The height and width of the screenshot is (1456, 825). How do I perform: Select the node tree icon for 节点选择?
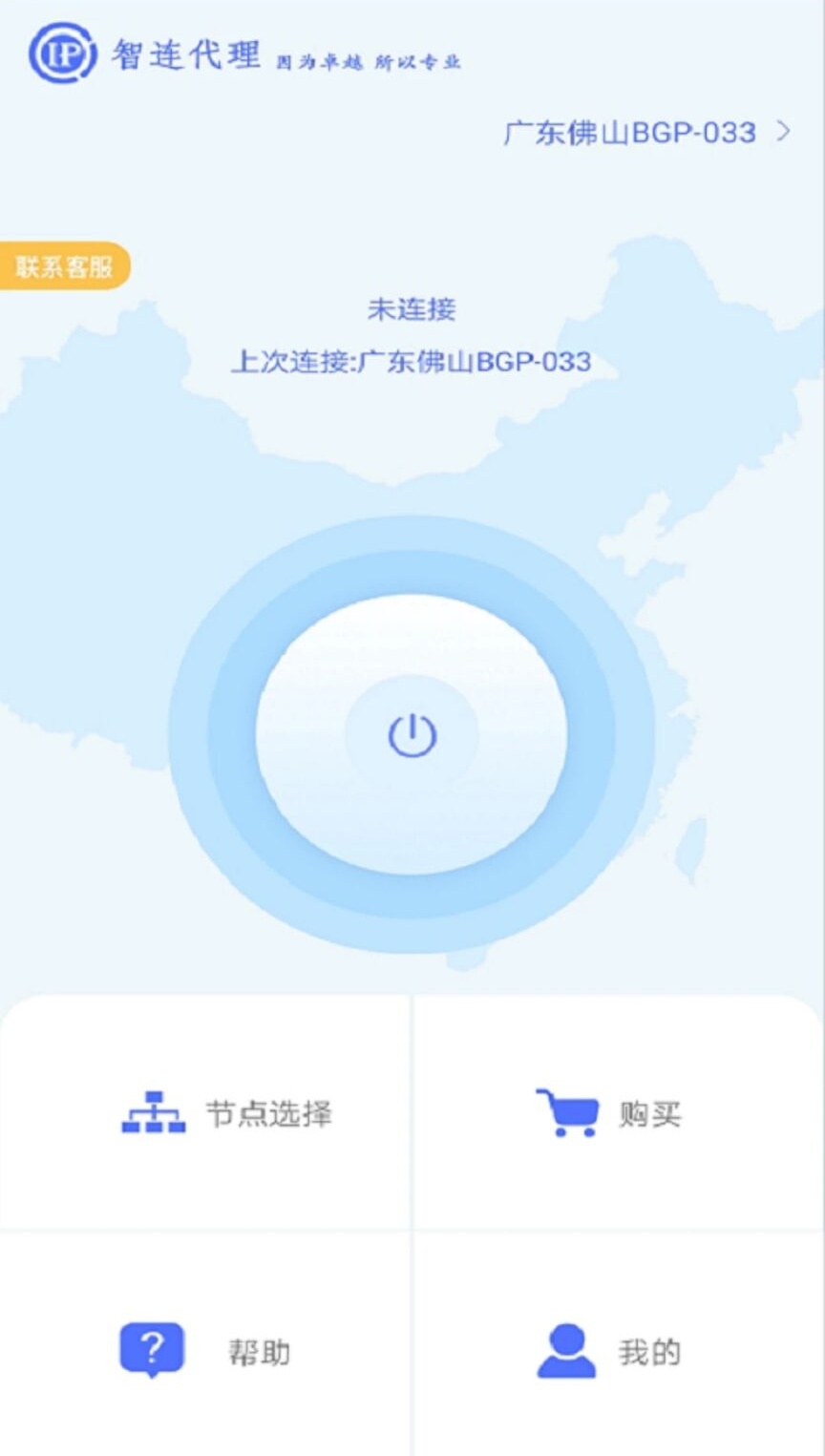[153, 1112]
